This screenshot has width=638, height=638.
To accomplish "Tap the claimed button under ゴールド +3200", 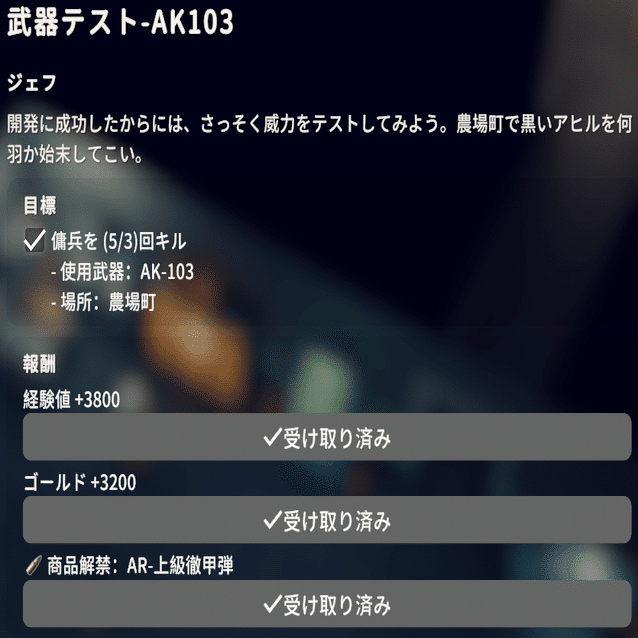I will coord(327,521).
